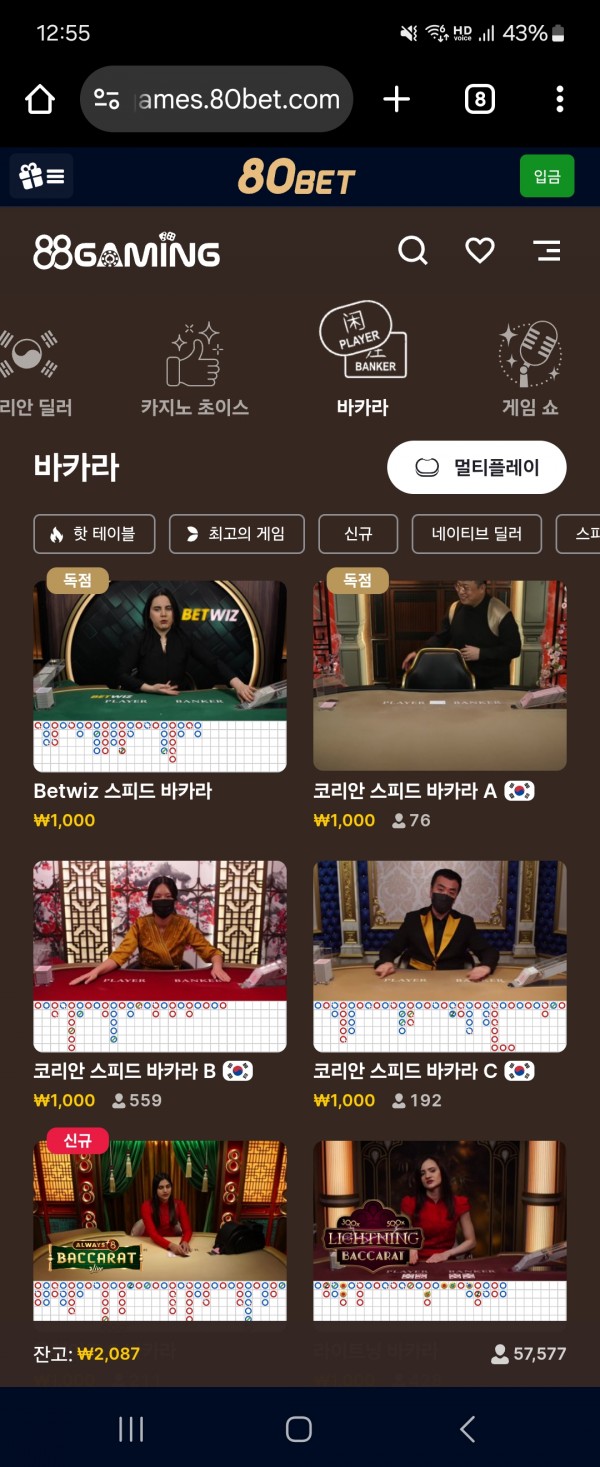The image size is (600, 1467).
Task: Open the browser home page
Action: (40, 99)
